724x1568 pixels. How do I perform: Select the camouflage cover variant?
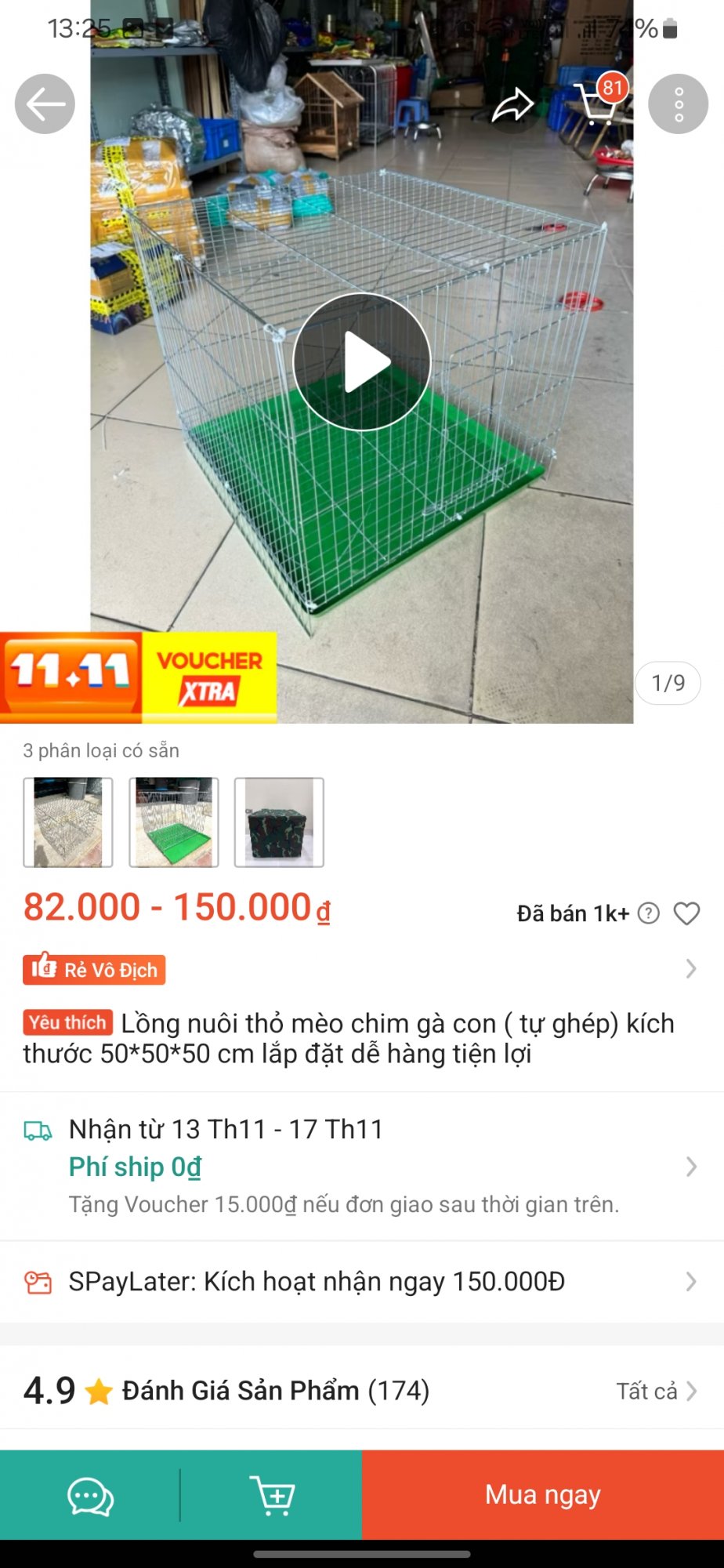point(279,822)
